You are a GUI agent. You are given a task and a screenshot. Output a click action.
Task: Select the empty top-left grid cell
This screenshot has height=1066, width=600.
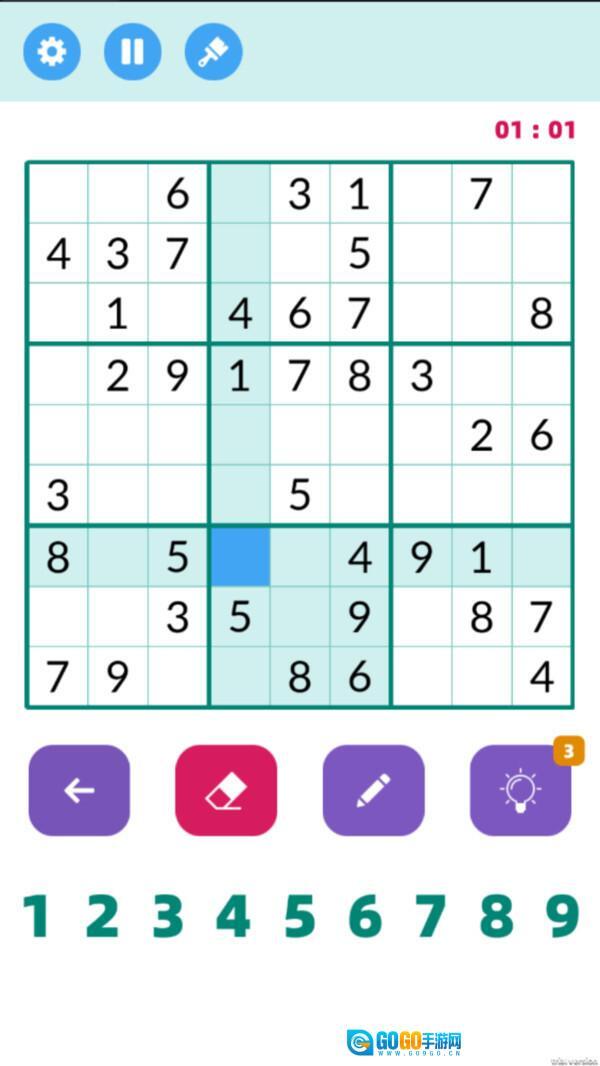tap(58, 194)
